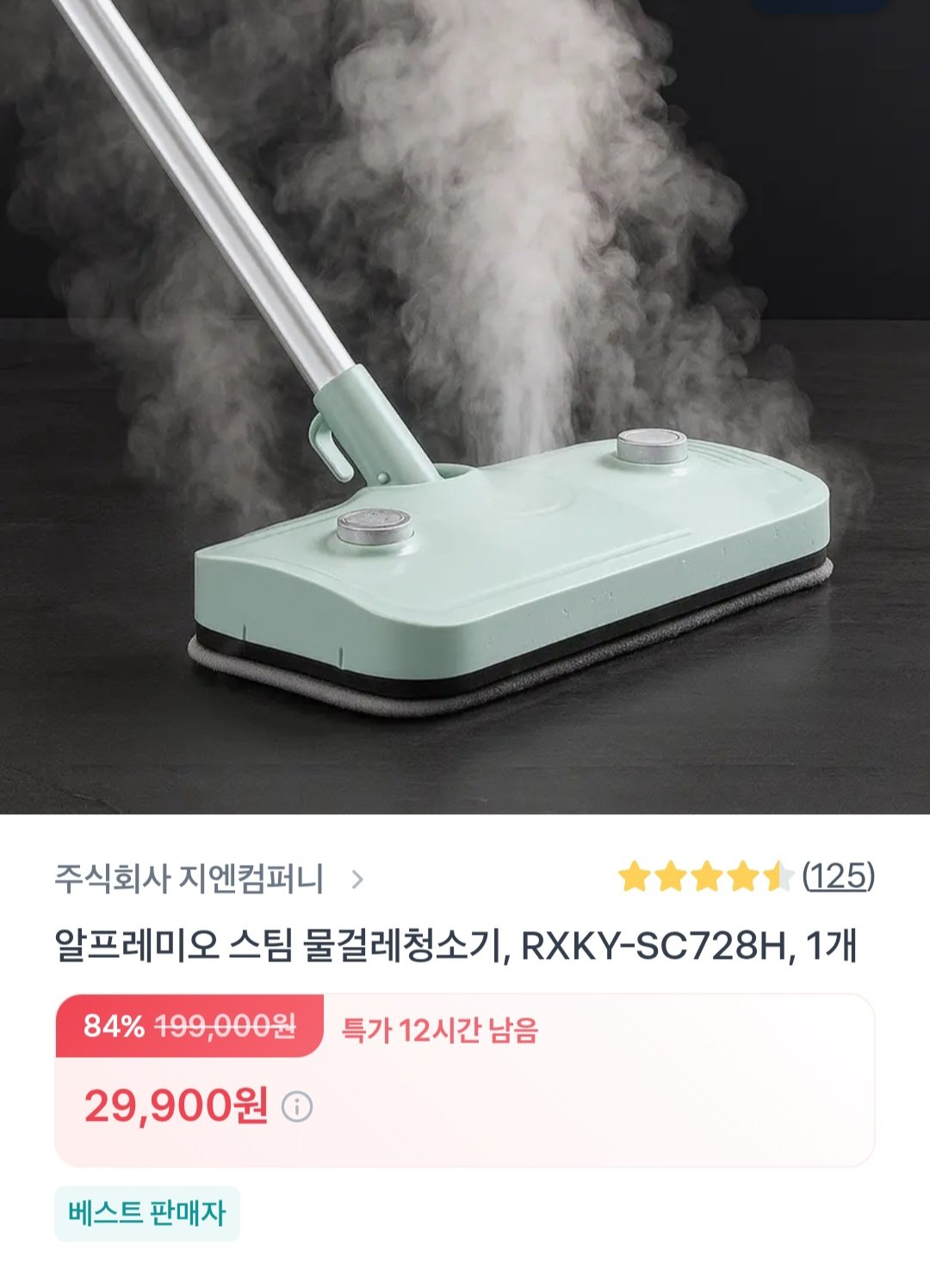The image size is (930, 1288).
Task: Tap the price info icon next to 29,900원
Action: pos(297,1106)
